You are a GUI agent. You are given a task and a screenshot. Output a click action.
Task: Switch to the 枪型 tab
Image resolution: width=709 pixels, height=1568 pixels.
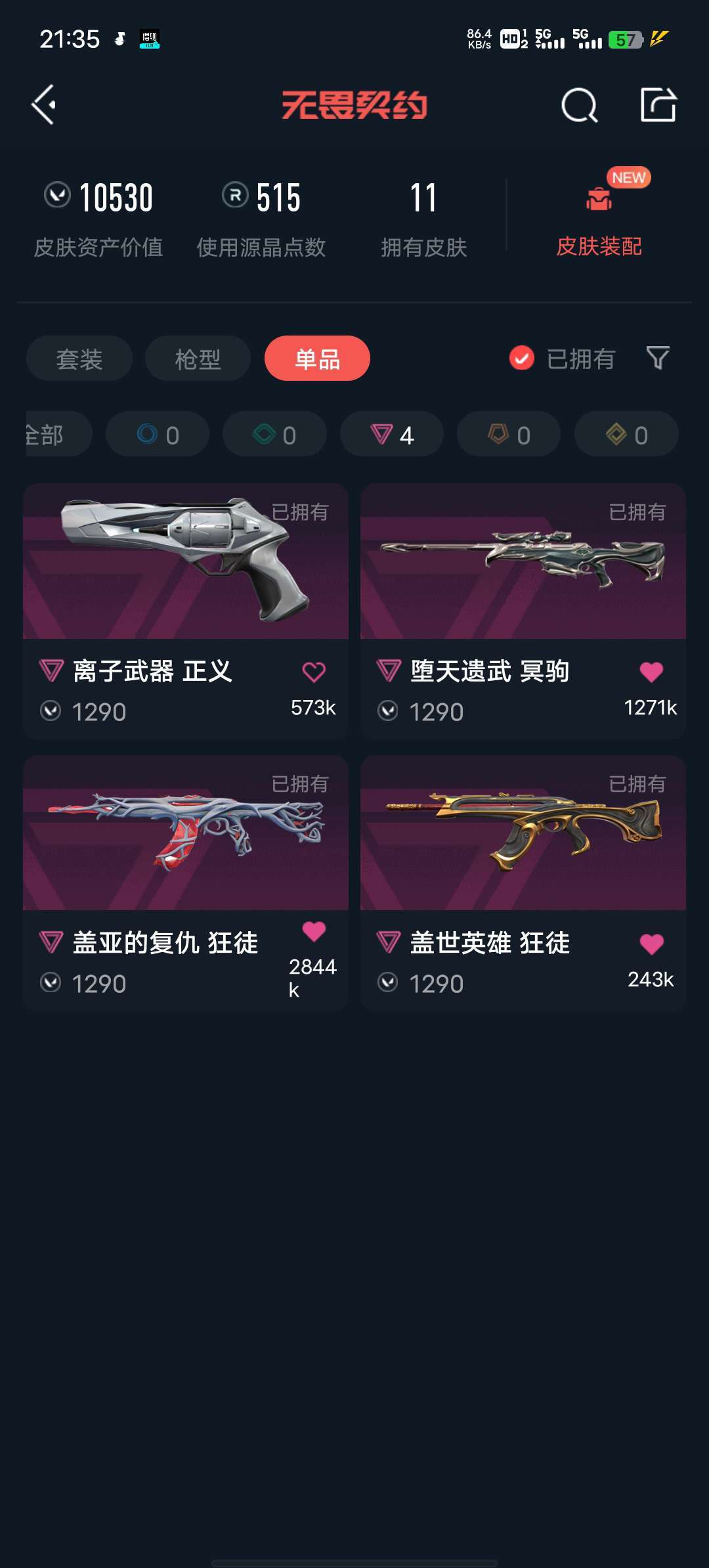tap(196, 359)
